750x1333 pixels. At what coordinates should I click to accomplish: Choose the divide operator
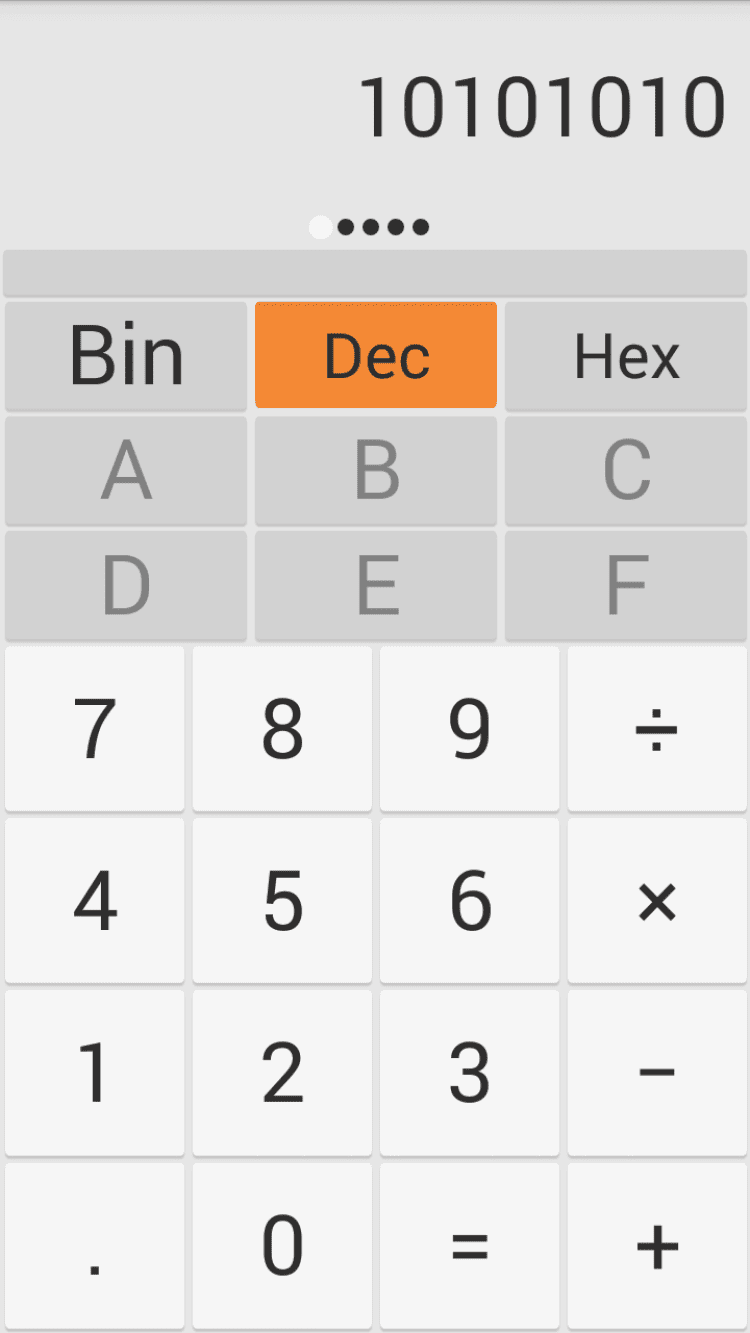point(657,728)
